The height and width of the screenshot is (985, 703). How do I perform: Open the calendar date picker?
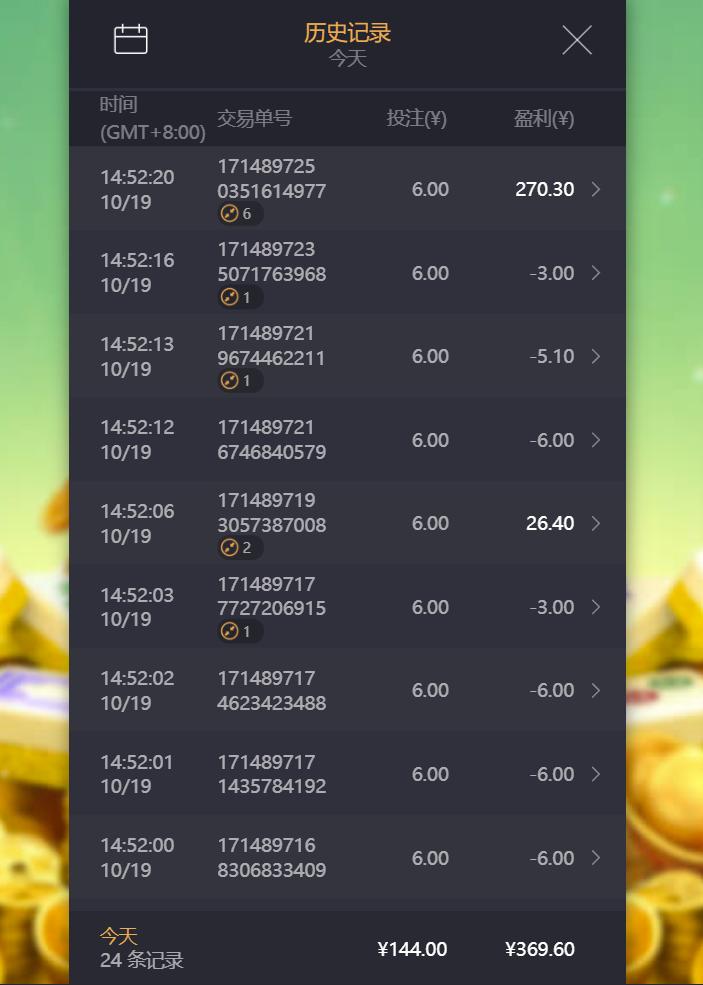pos(131,40)
